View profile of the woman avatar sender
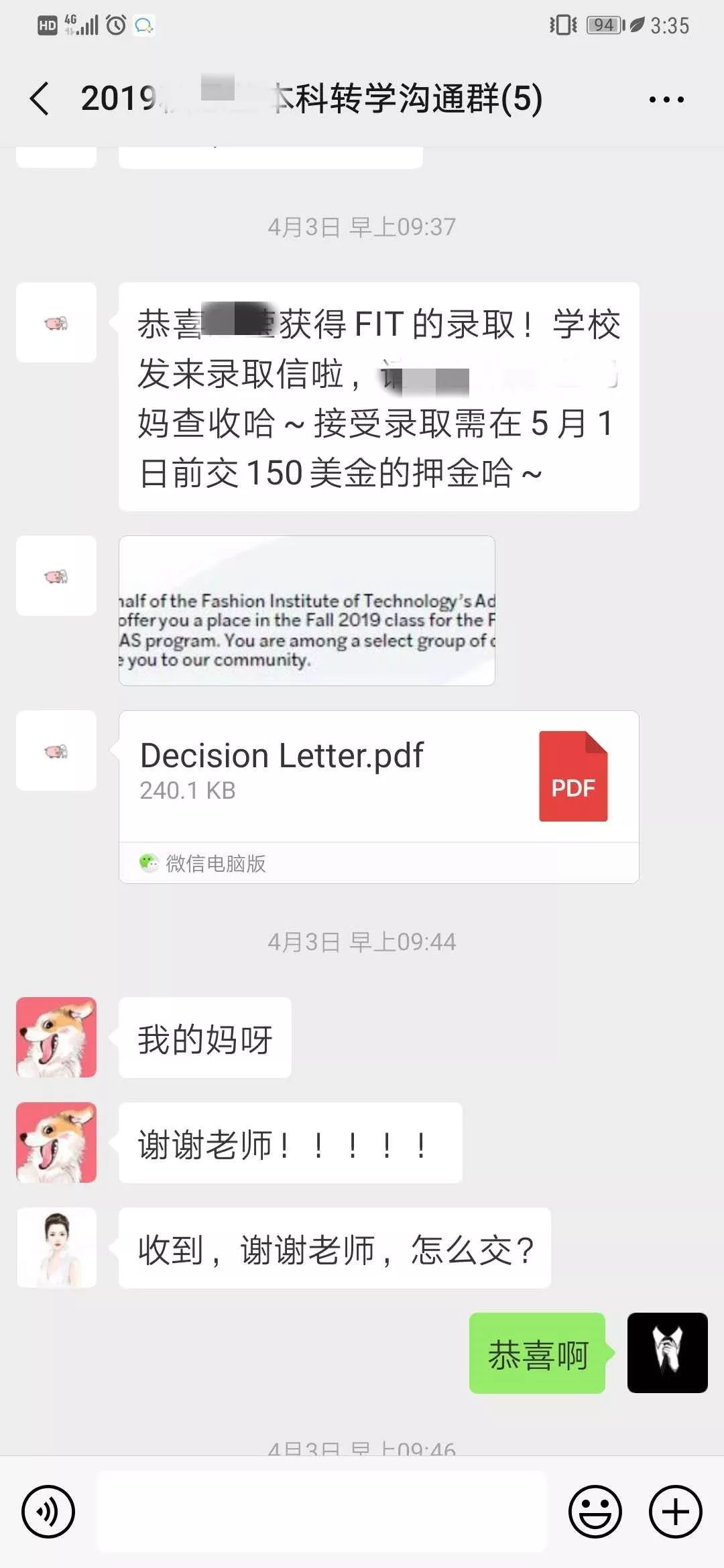The height and width of the screenshot is (1568, 724). pos(56,1248)
